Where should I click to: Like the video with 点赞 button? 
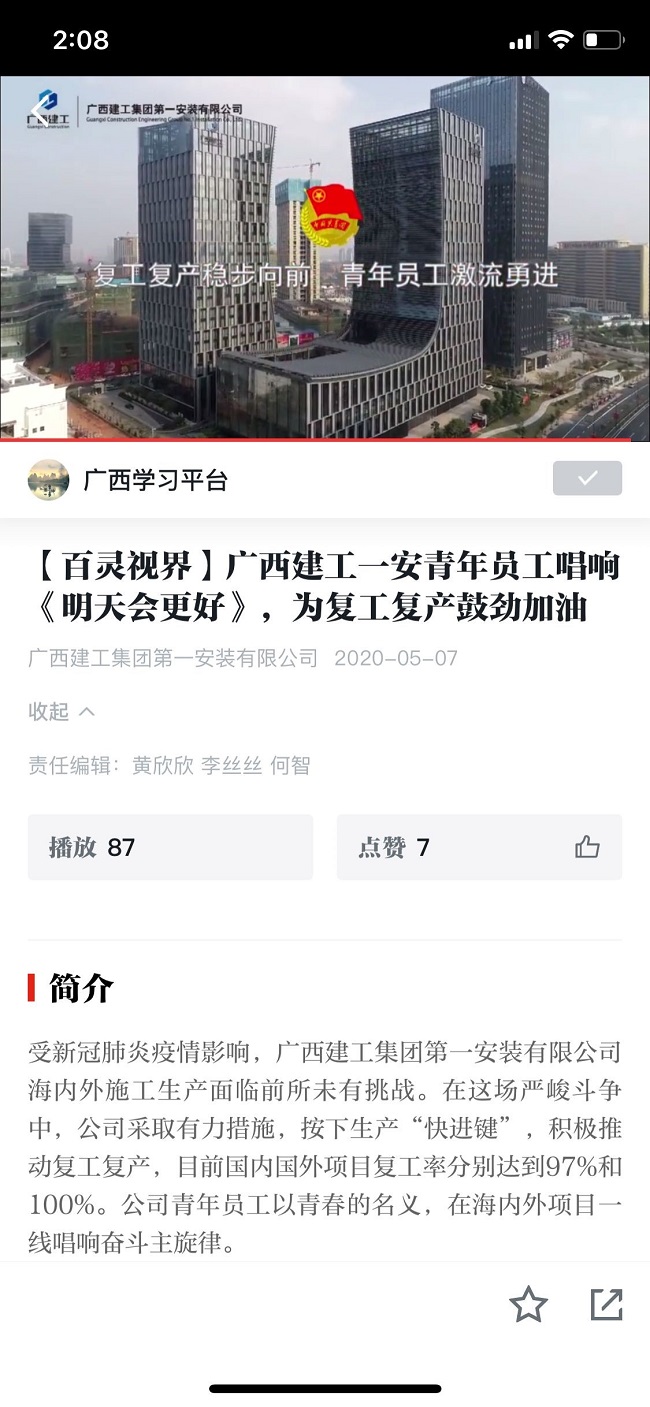tap(479, 847)
